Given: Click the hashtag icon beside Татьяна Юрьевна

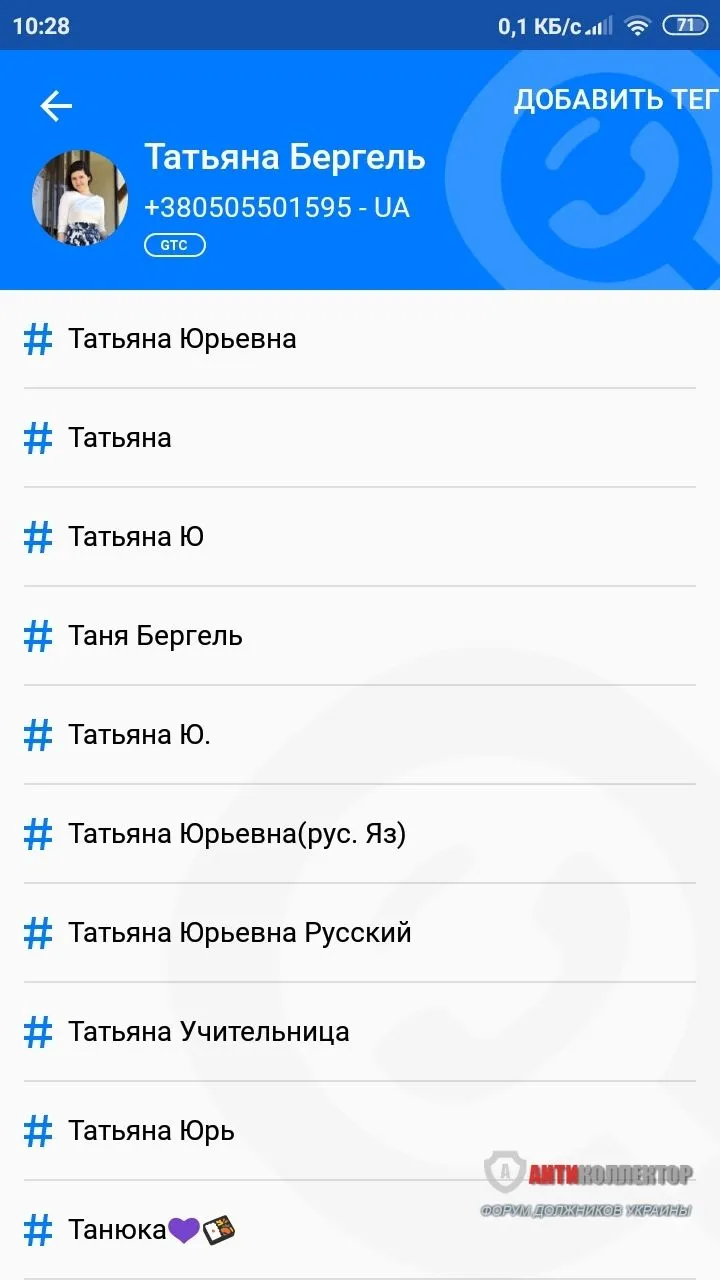Looking at the screenshot, I should coord(36,338).
